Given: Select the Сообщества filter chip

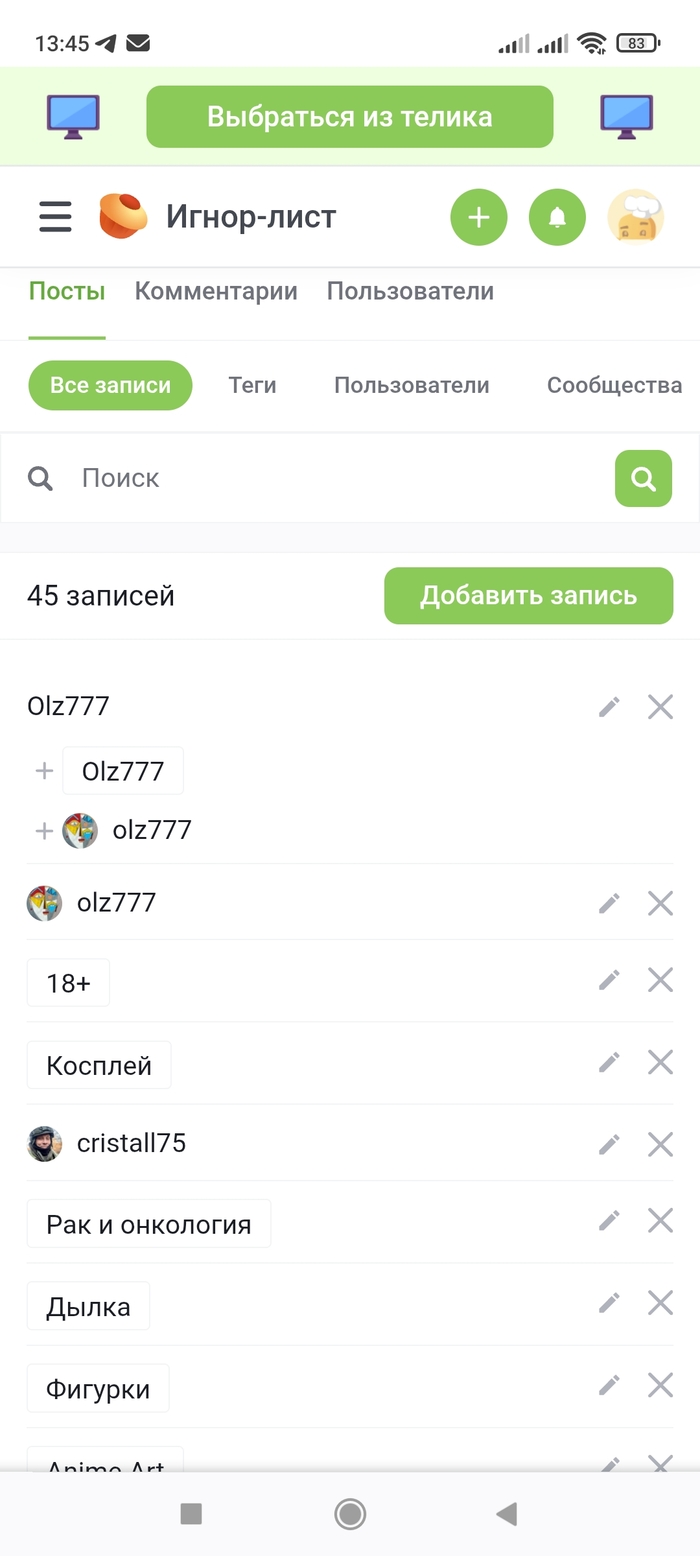Looking at the screenshot, I should 614,385.
